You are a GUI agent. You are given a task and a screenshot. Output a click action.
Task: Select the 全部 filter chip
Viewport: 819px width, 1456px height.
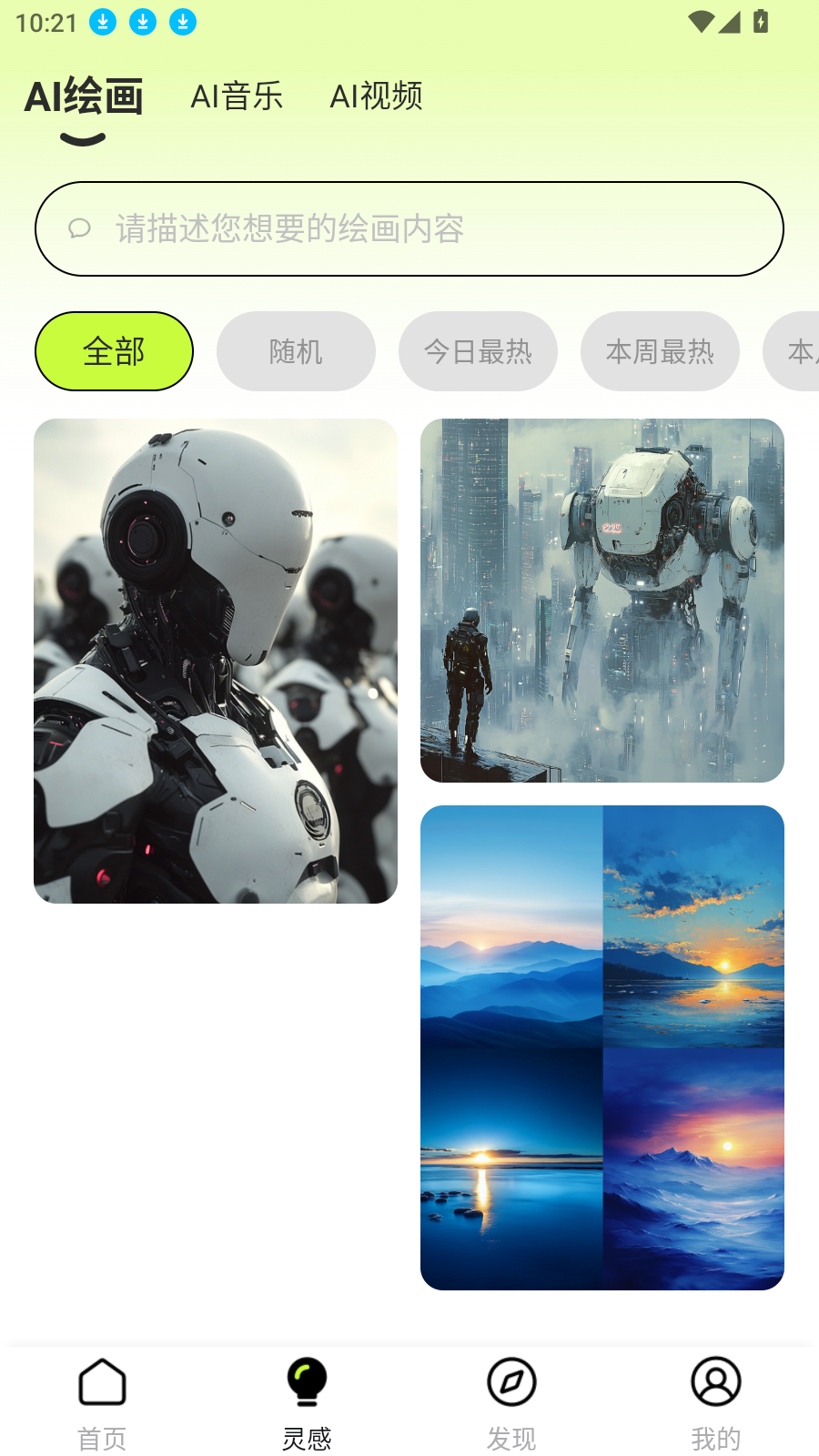click(x=114, y=351)
